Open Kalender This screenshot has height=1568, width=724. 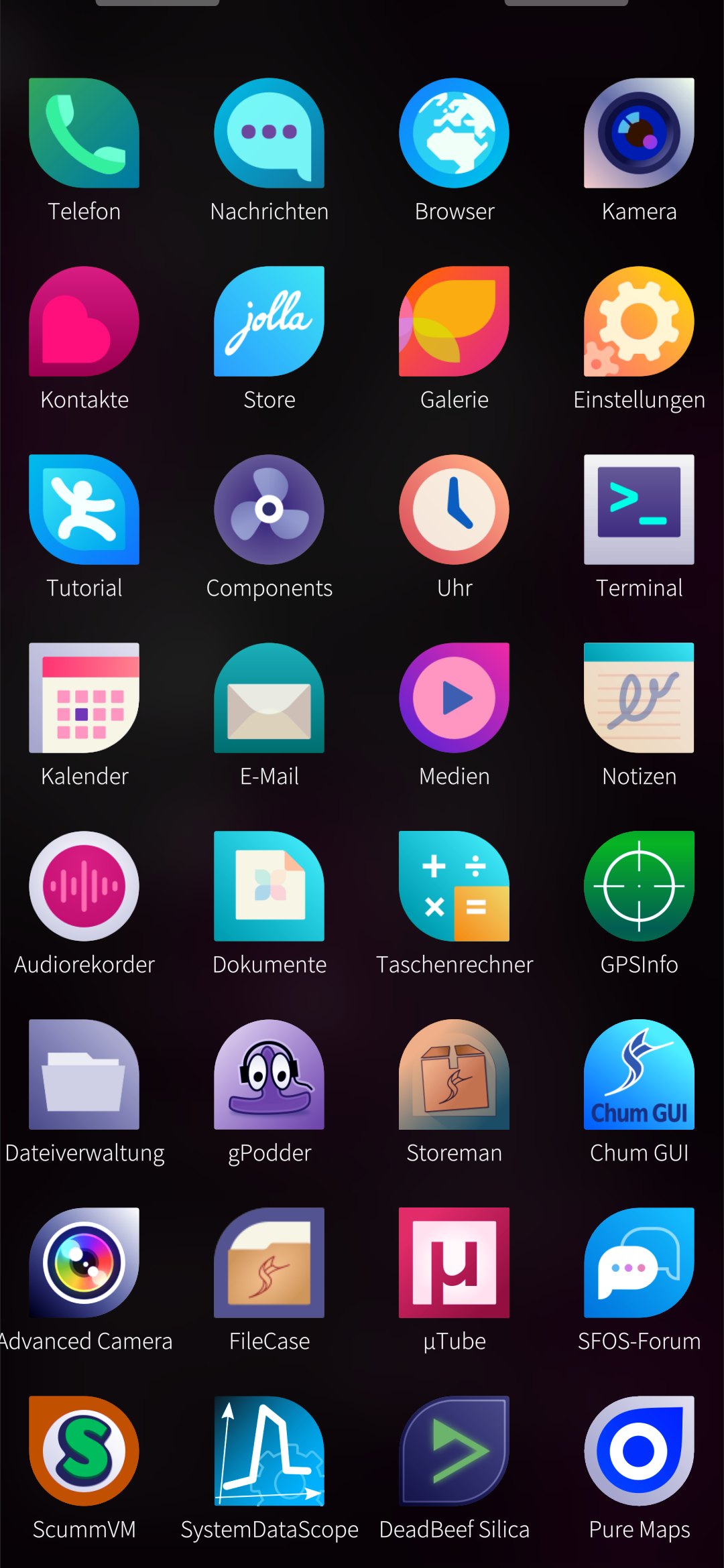coord(84,698)
